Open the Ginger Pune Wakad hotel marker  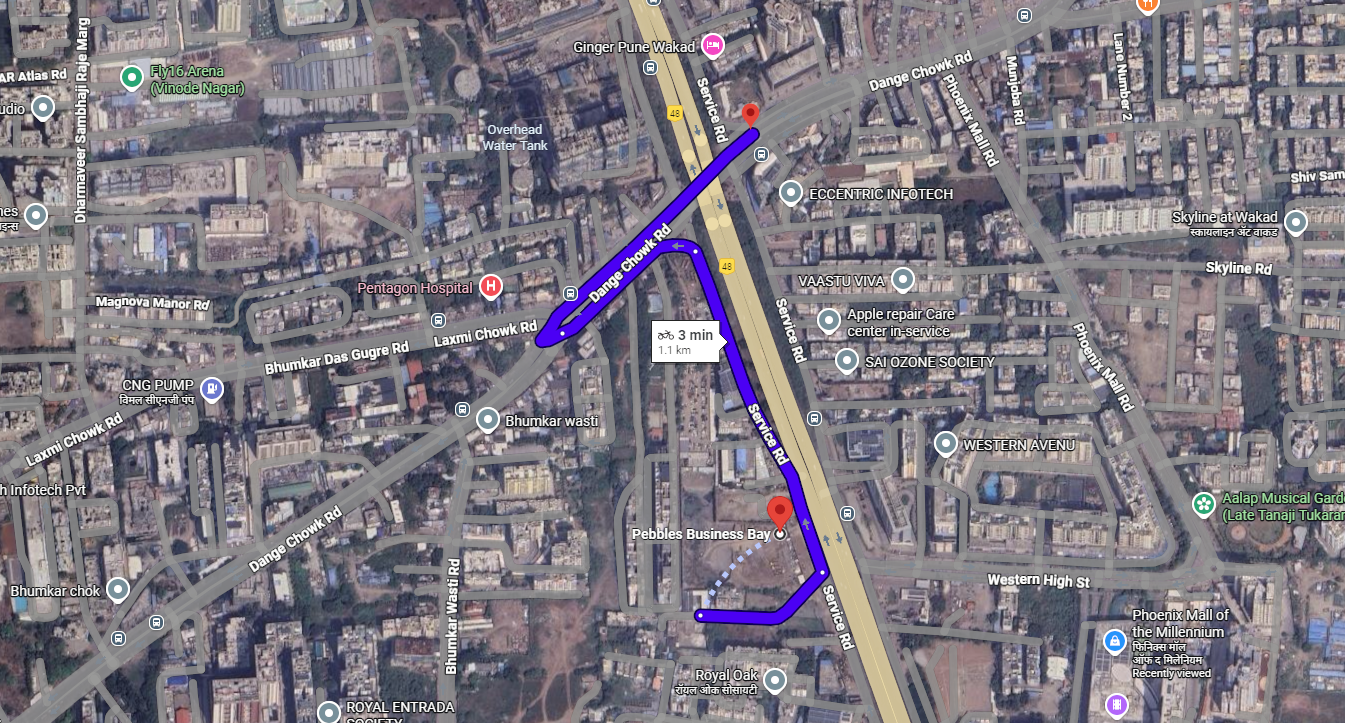712,44
